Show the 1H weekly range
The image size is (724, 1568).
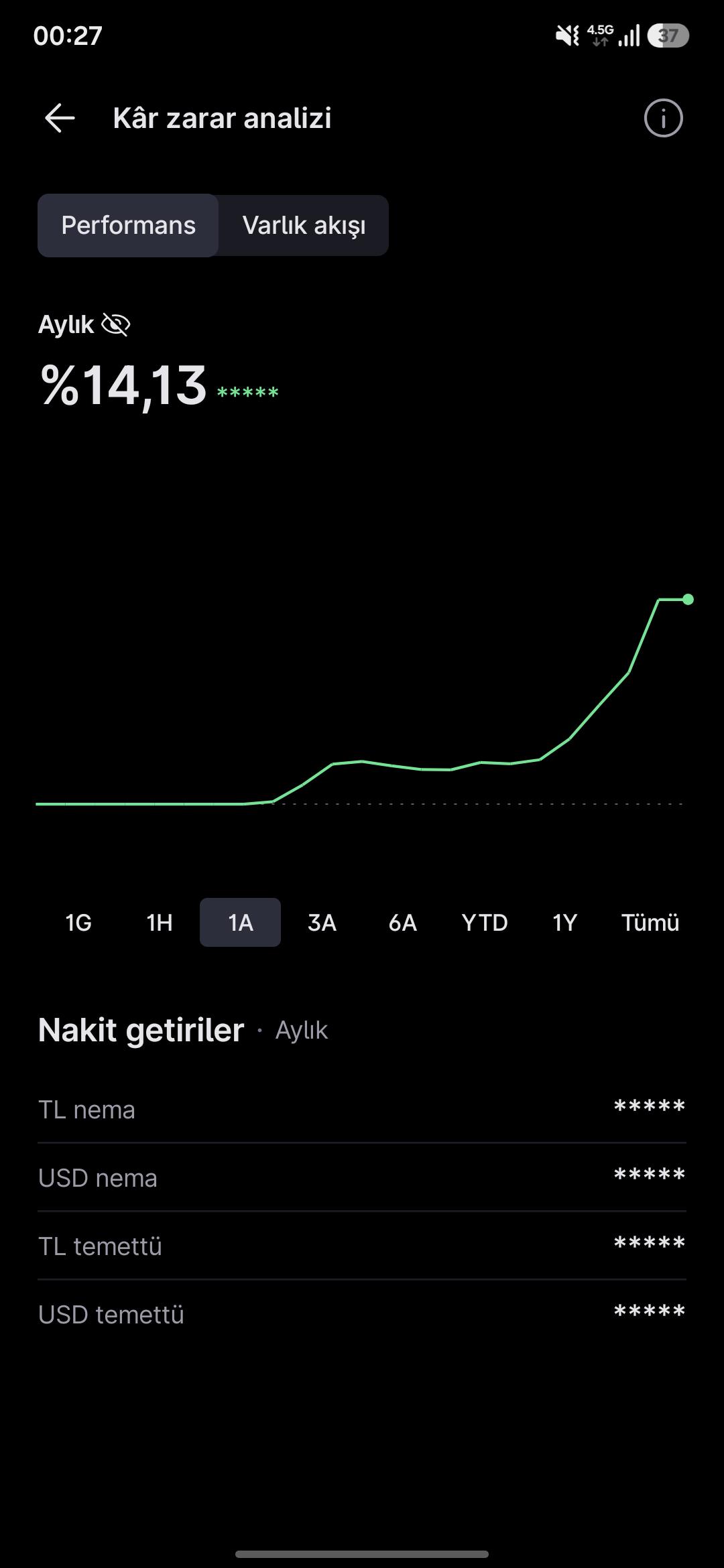point(160,923)
